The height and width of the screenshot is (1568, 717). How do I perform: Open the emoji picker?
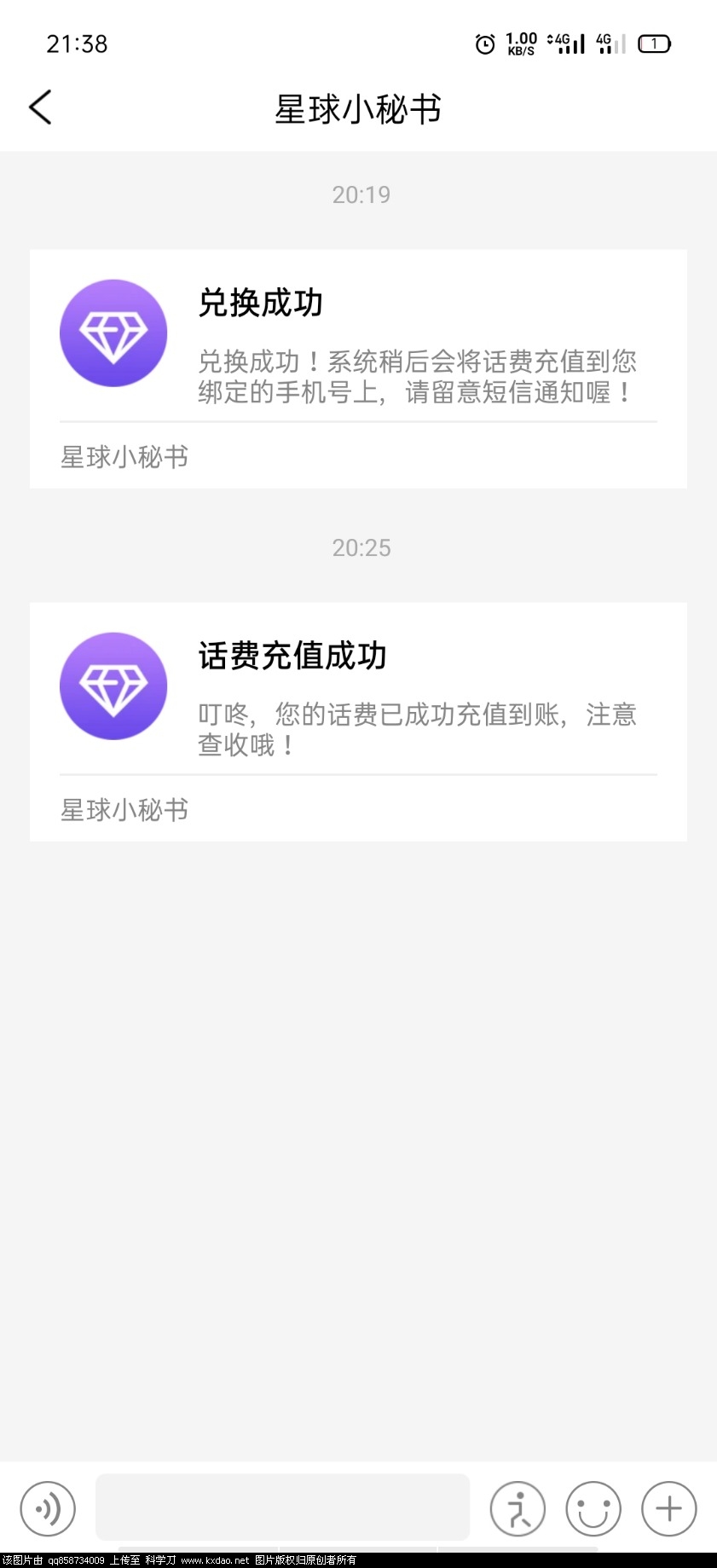593,1508
